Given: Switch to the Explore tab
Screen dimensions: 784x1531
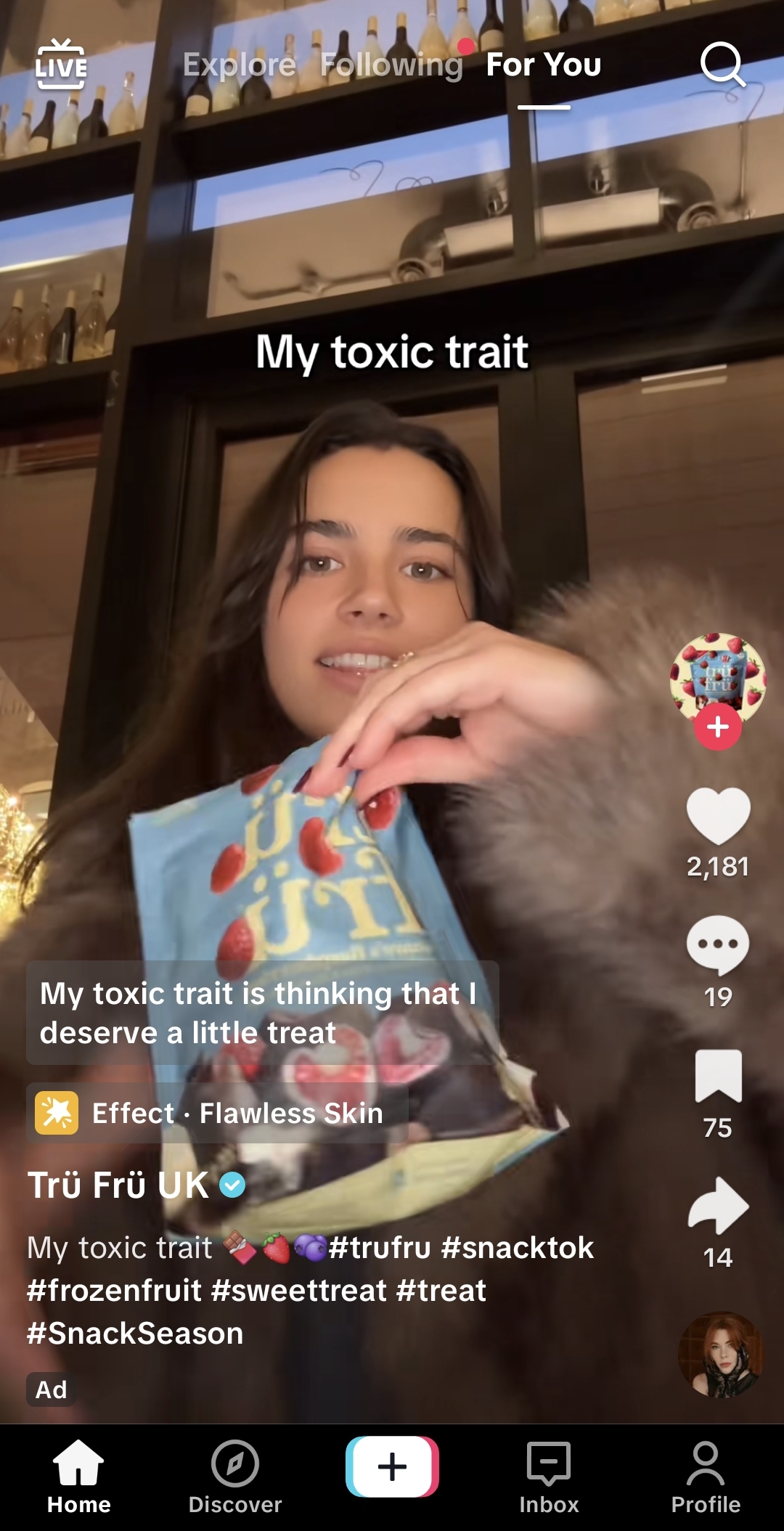Looking at the screenshot, I should pos(239,65).
